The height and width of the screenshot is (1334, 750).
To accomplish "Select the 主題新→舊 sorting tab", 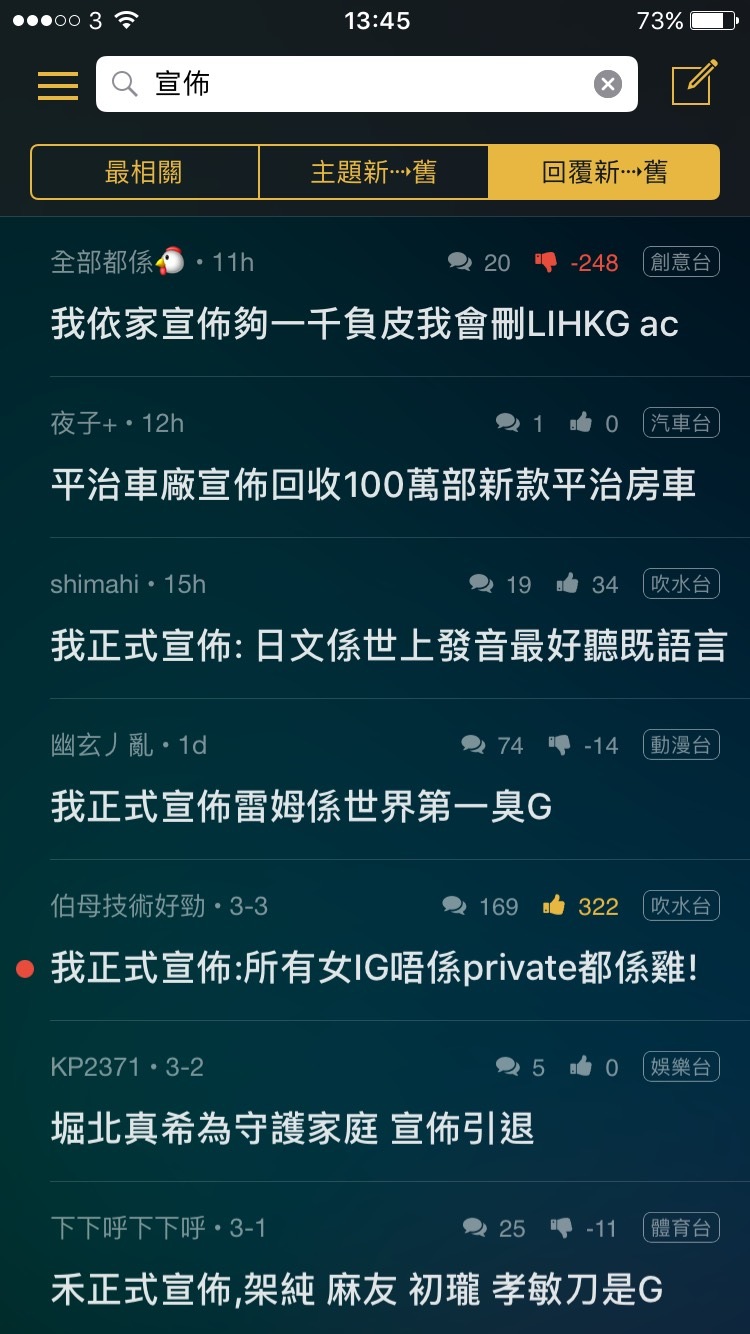I will 374,172.
